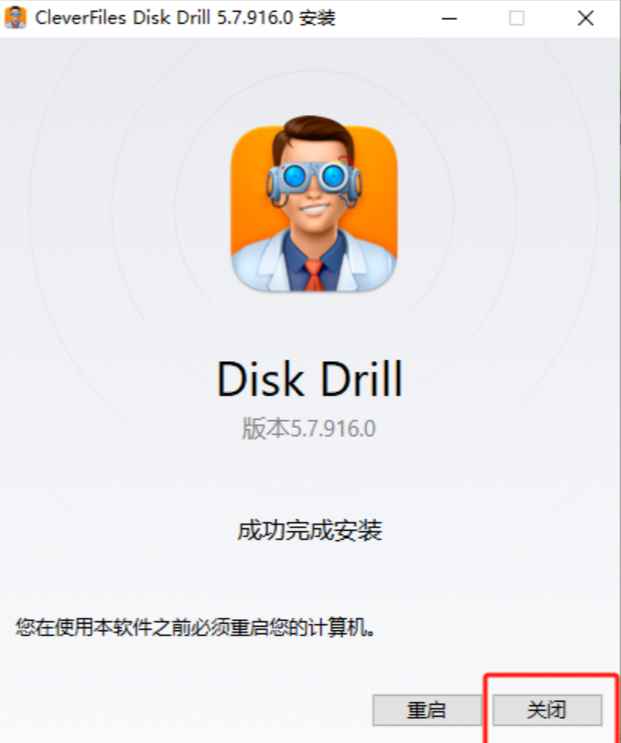Close the installer window with X
This screenshot has width=621, height=743.
point(586,18)
